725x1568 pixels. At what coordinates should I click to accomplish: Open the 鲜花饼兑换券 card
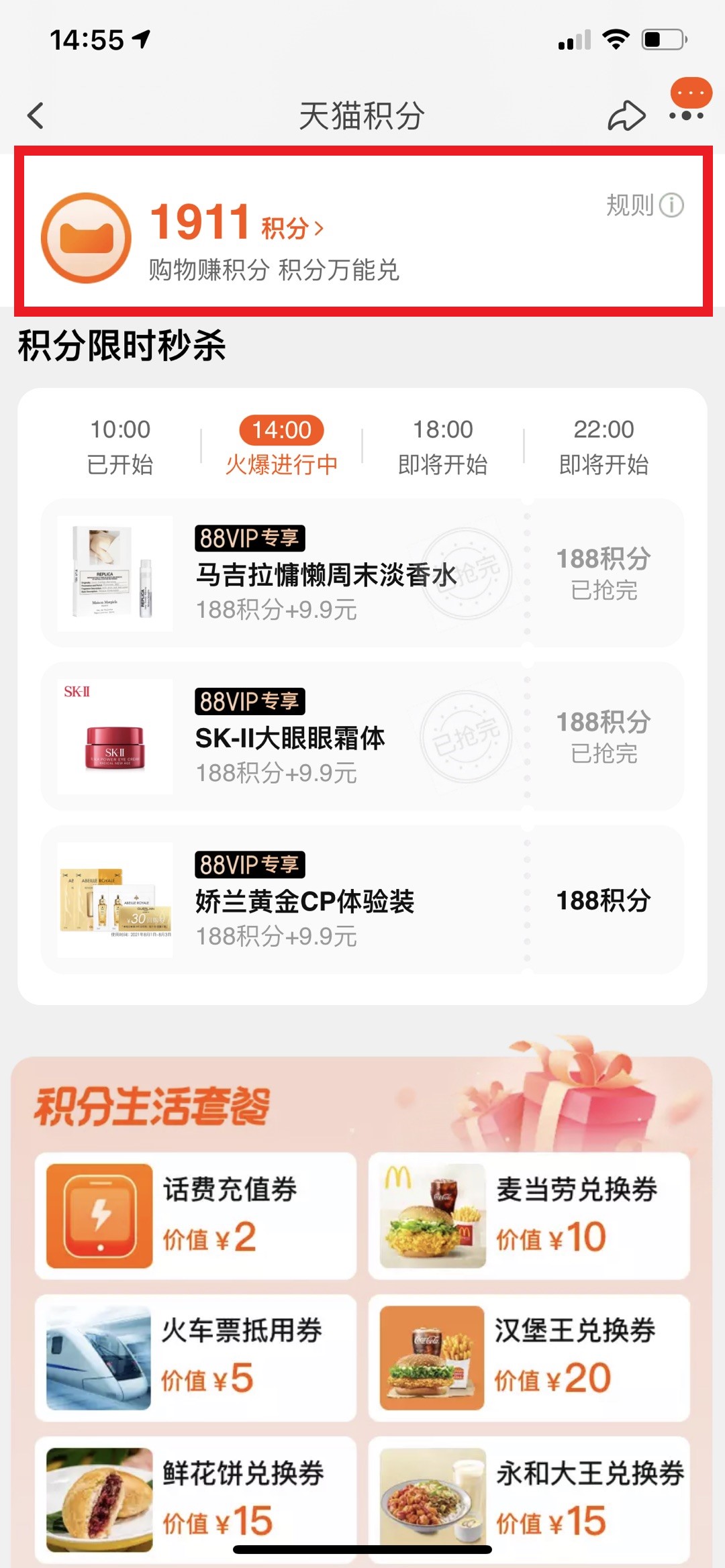click(x=195, y=1500)
